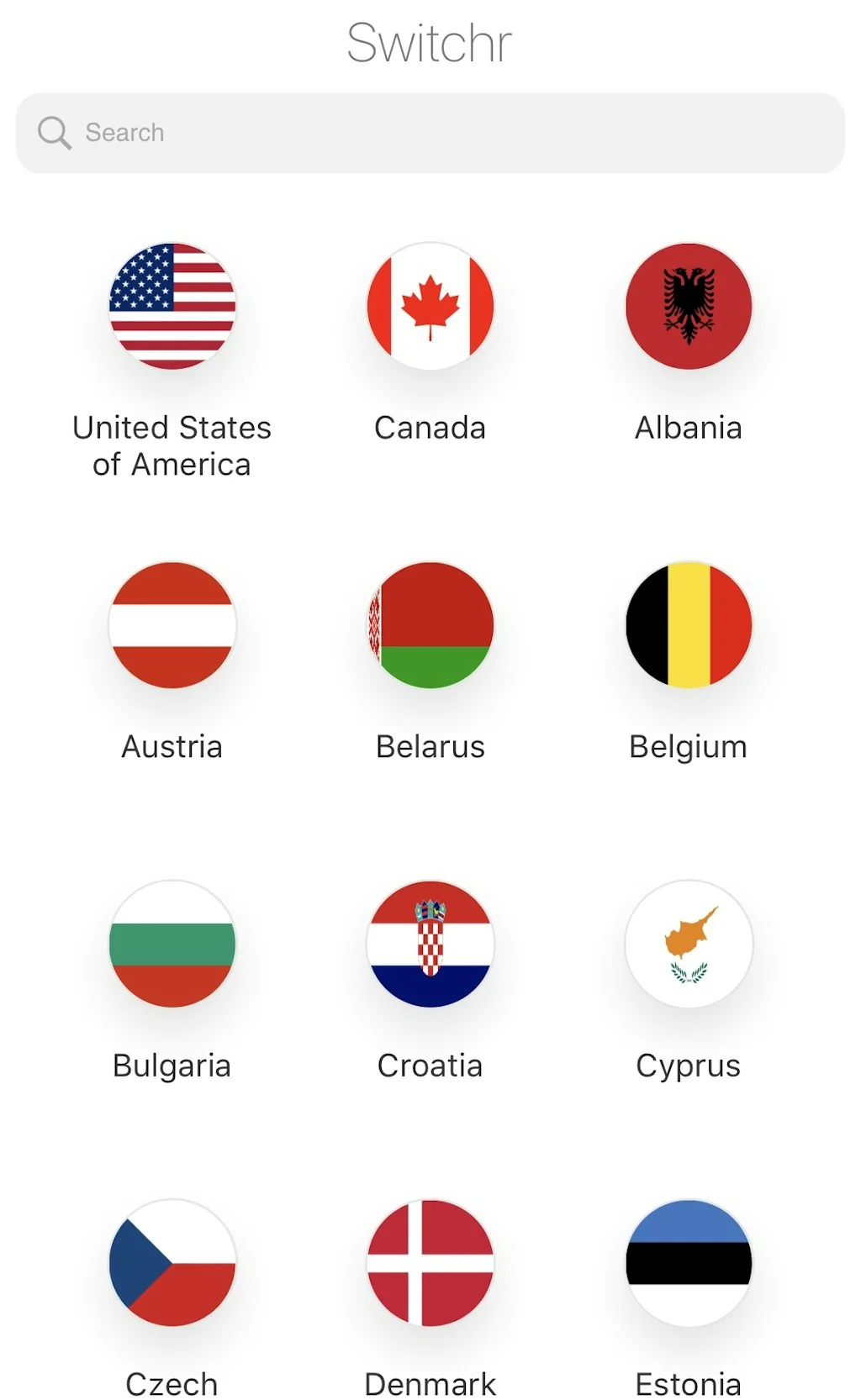Pick Austria as the country
The width and height of the screenshot is (861, 1400).
tap(172, 625)
